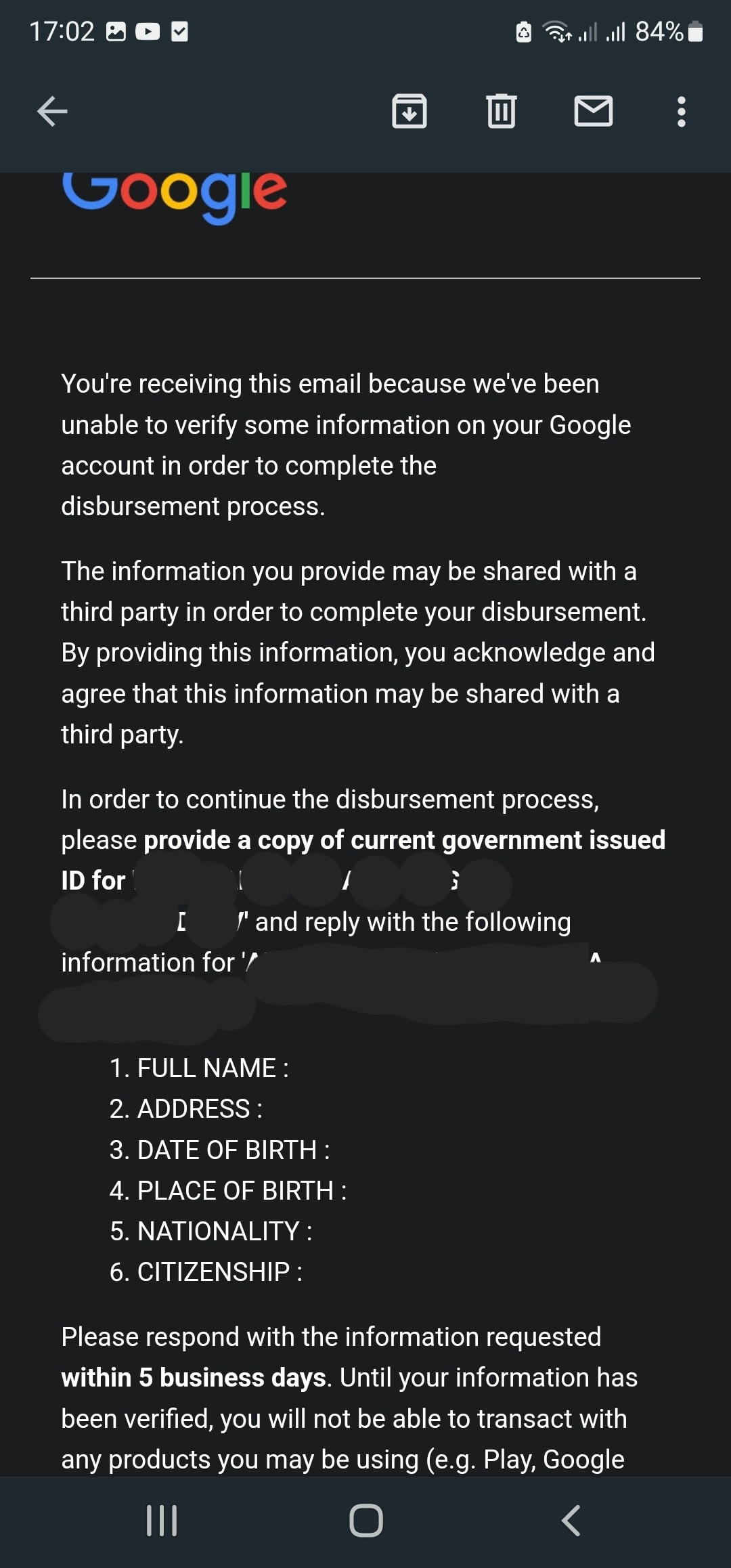Viewport: 731px width, 1568px height.
Task: Tap the system home button
Action: (x=365, y=1521)
